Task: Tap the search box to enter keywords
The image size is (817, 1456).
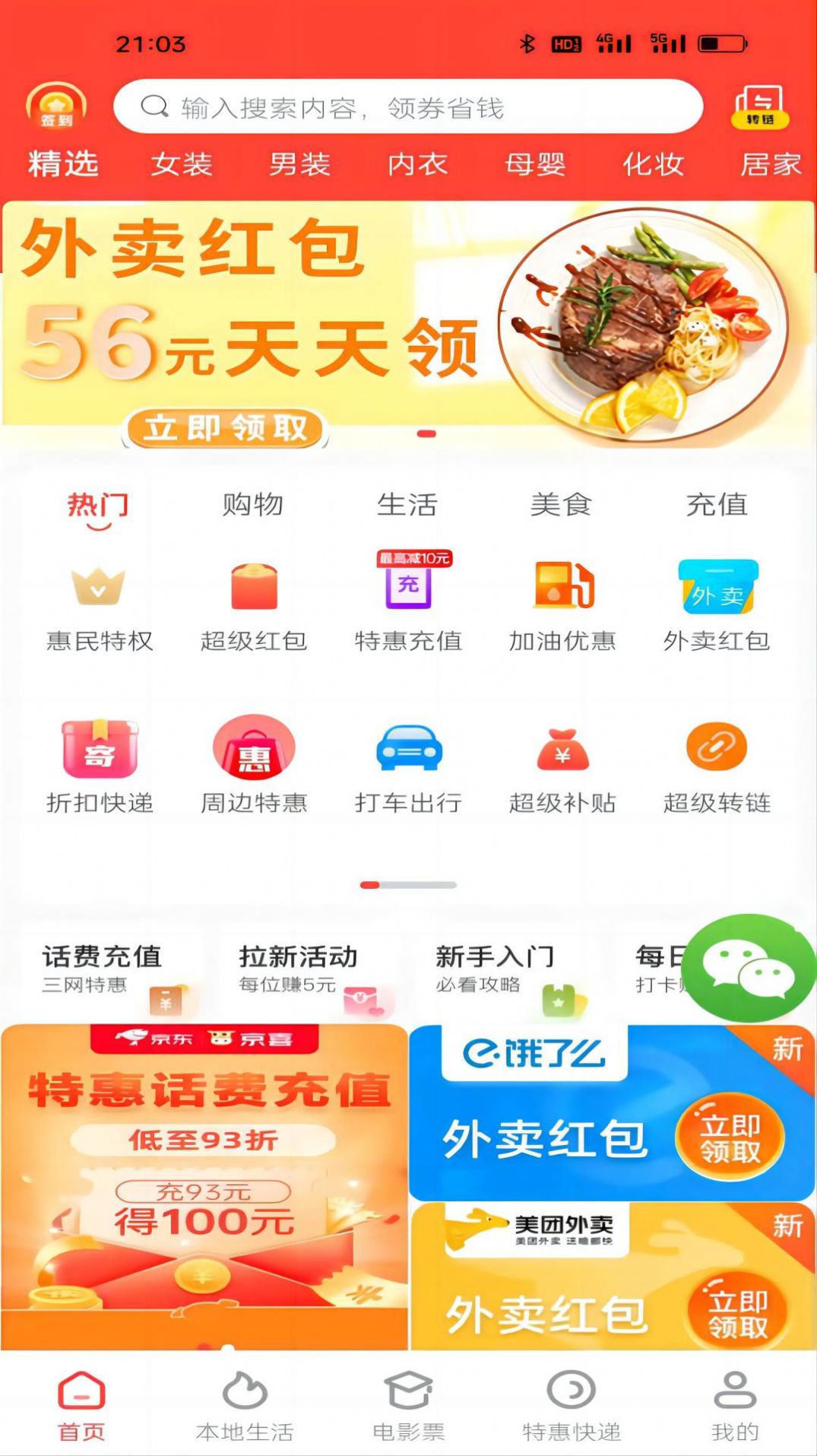Action: coord(408,107)
